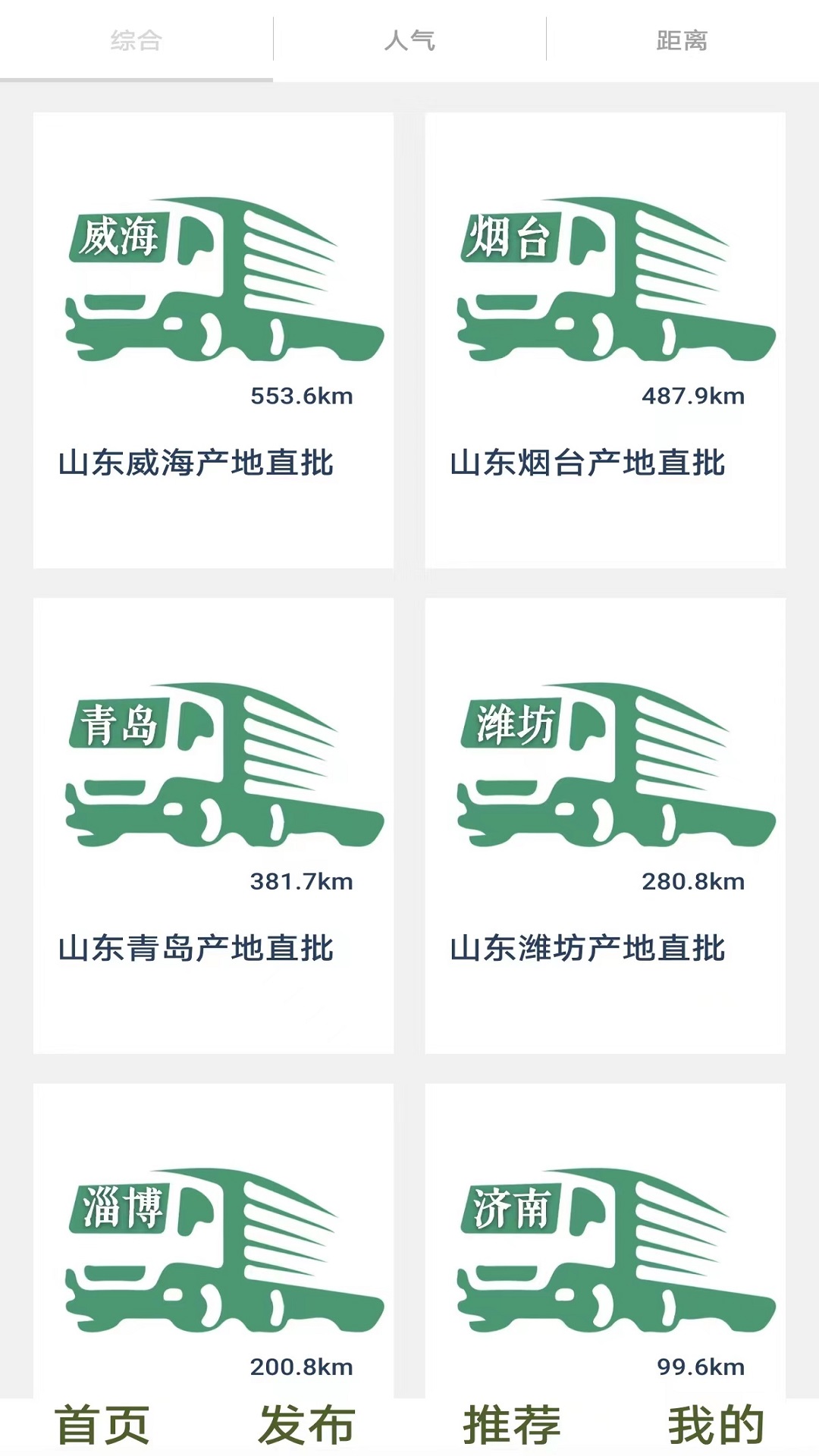Open the 山东威海产地直批 card

click(x=213, y=340)
